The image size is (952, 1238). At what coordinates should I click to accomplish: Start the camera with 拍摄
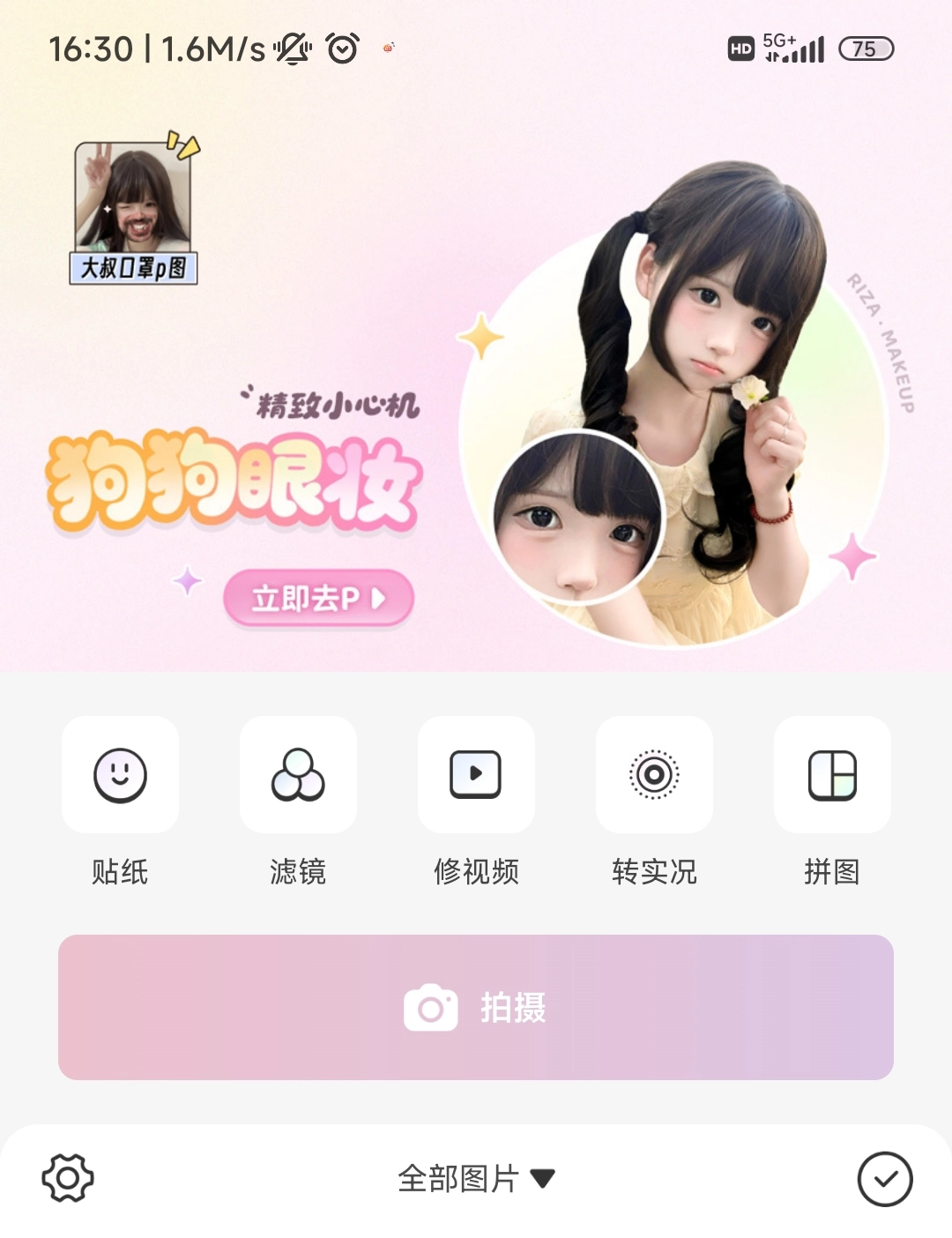click(x=476, y=1007)
